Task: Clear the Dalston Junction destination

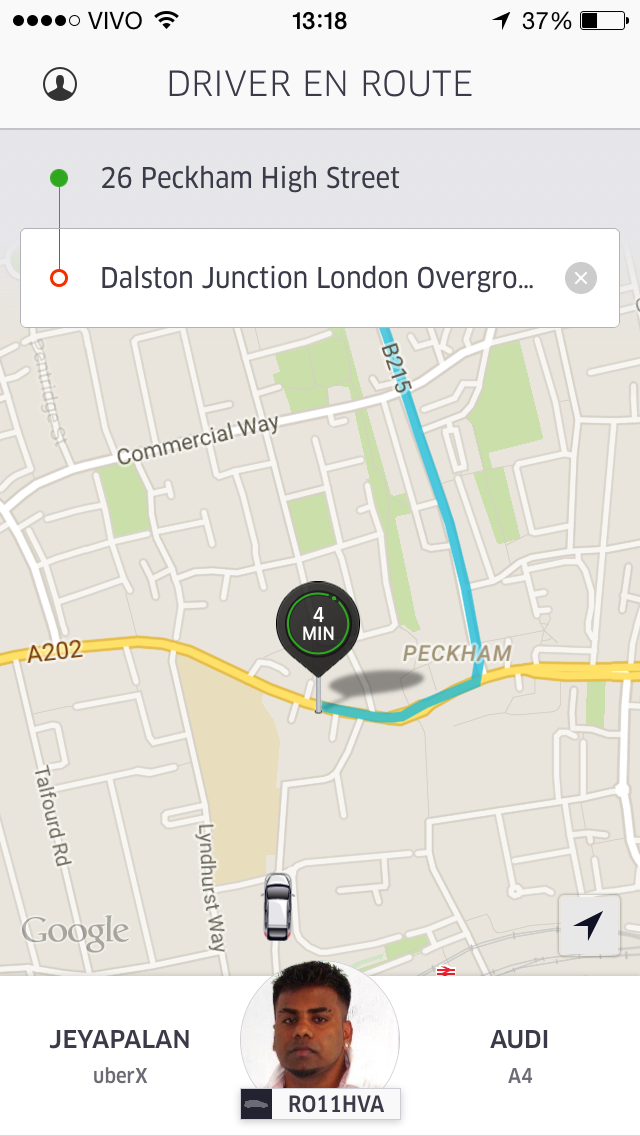Action: point(581,278)
